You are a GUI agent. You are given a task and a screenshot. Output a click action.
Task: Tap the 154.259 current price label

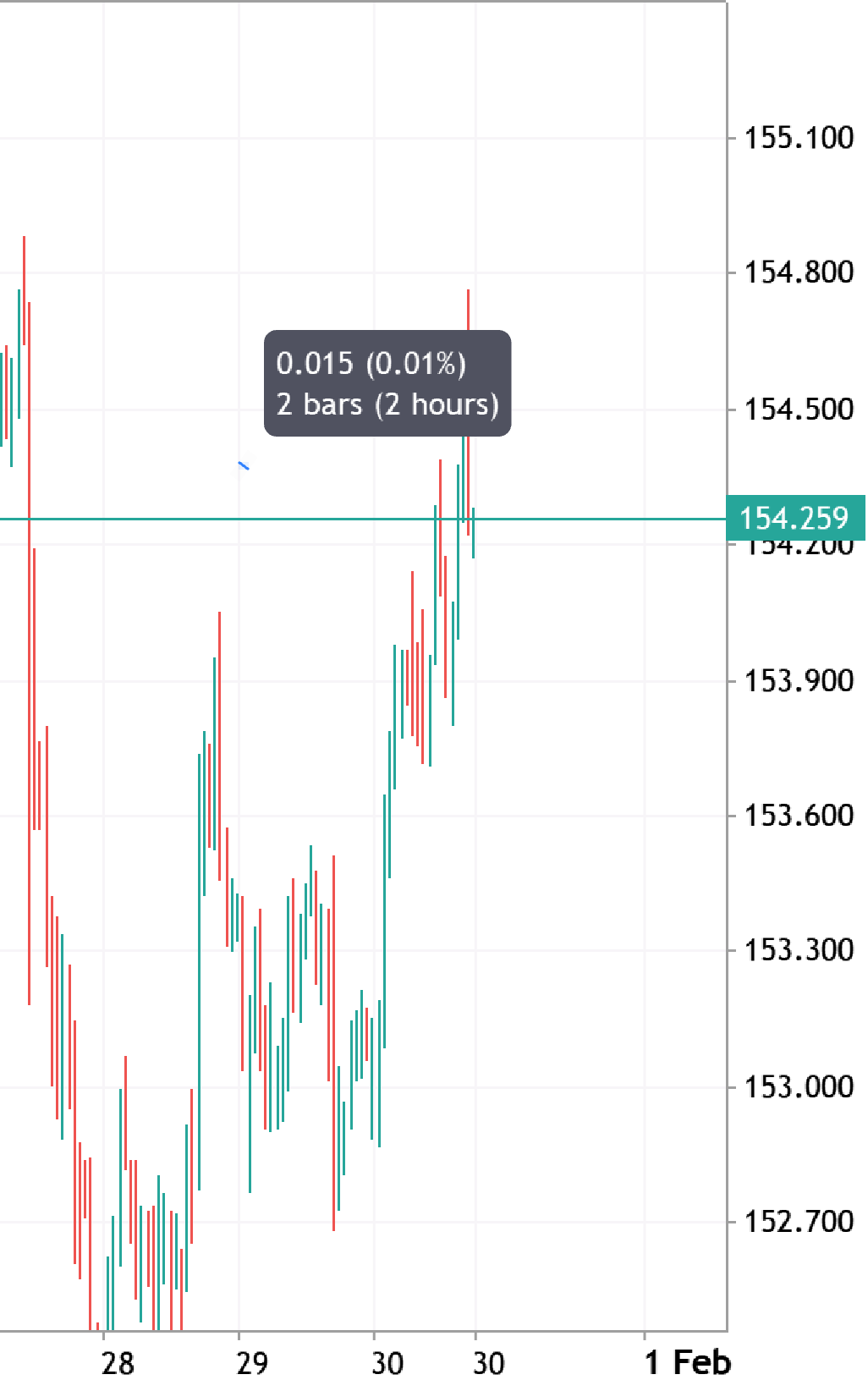[x=794, y=518]
